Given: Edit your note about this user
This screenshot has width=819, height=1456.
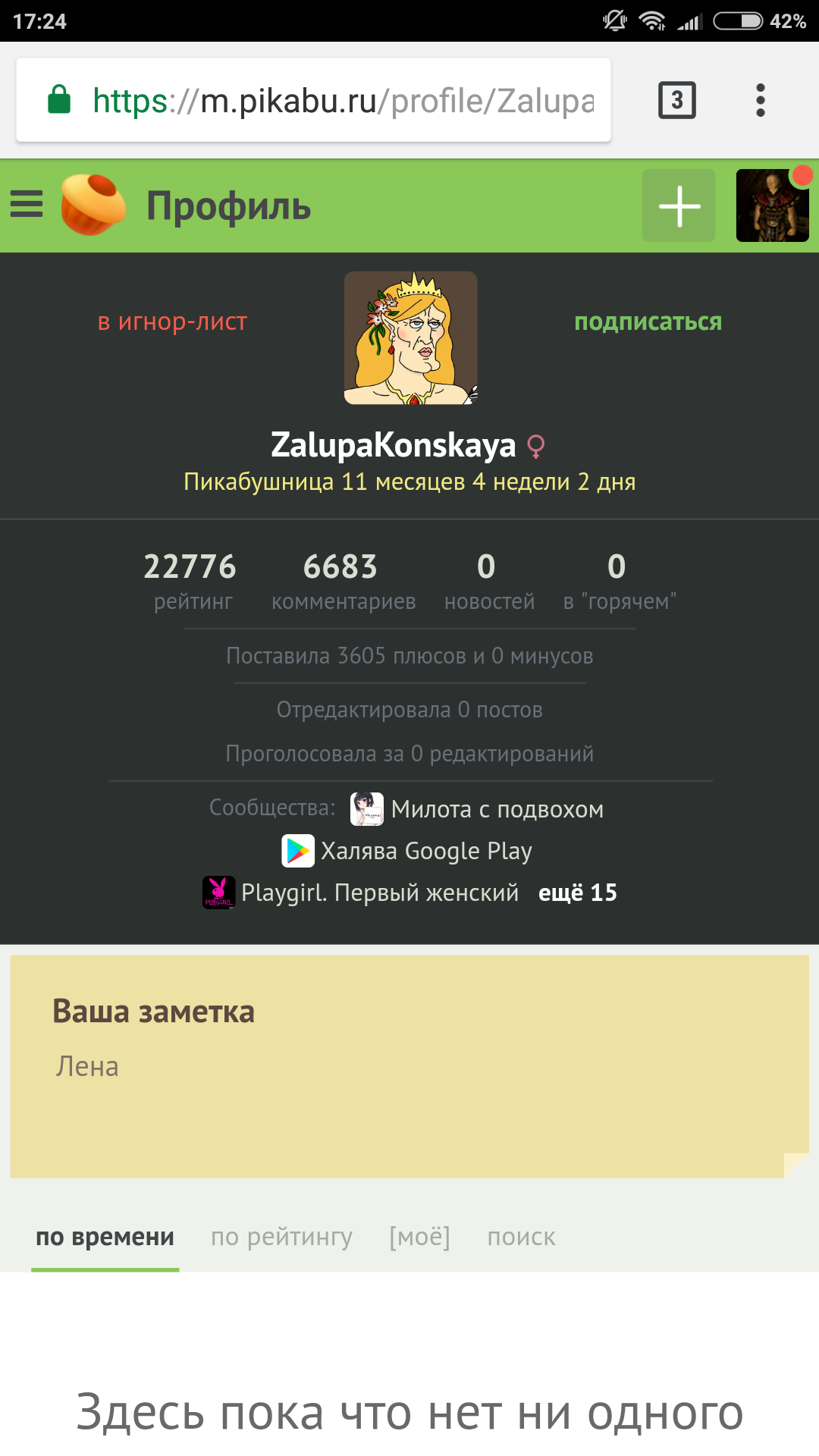Looking at the screenshot, I should tap(409, 1066).
